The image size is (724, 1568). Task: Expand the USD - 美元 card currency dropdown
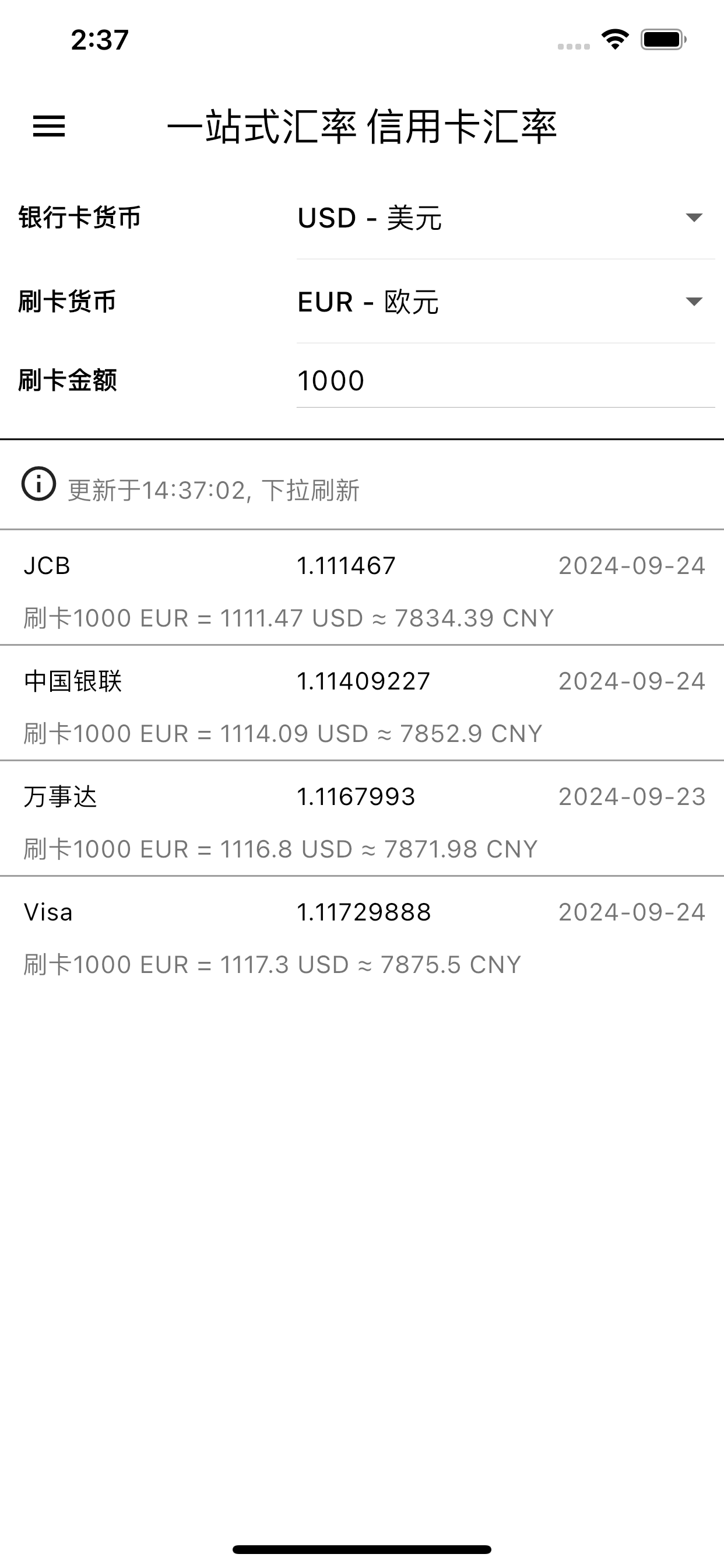coord(505,218)
